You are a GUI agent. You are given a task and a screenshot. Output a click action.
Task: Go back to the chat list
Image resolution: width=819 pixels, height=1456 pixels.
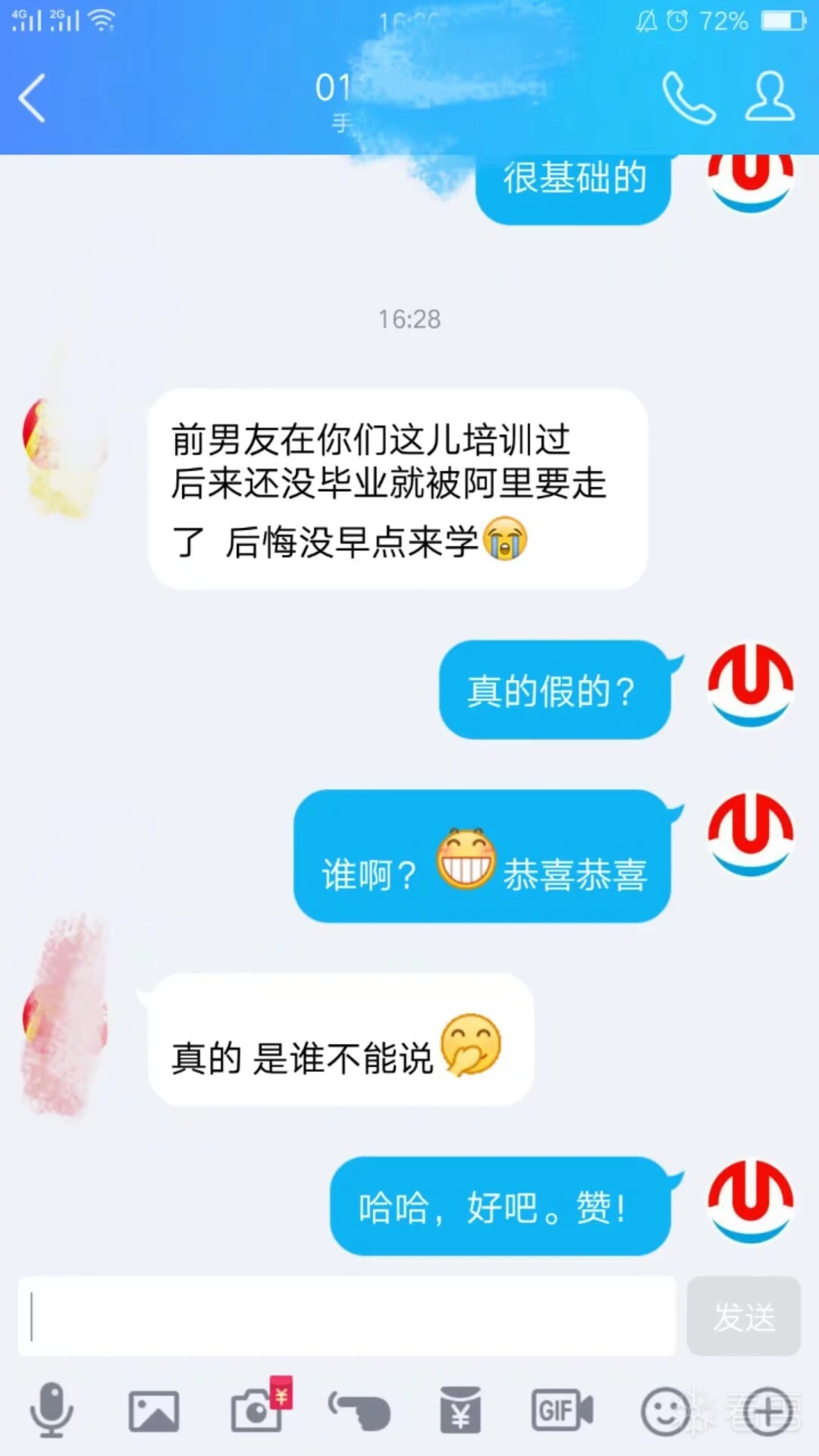coord(32,98)
